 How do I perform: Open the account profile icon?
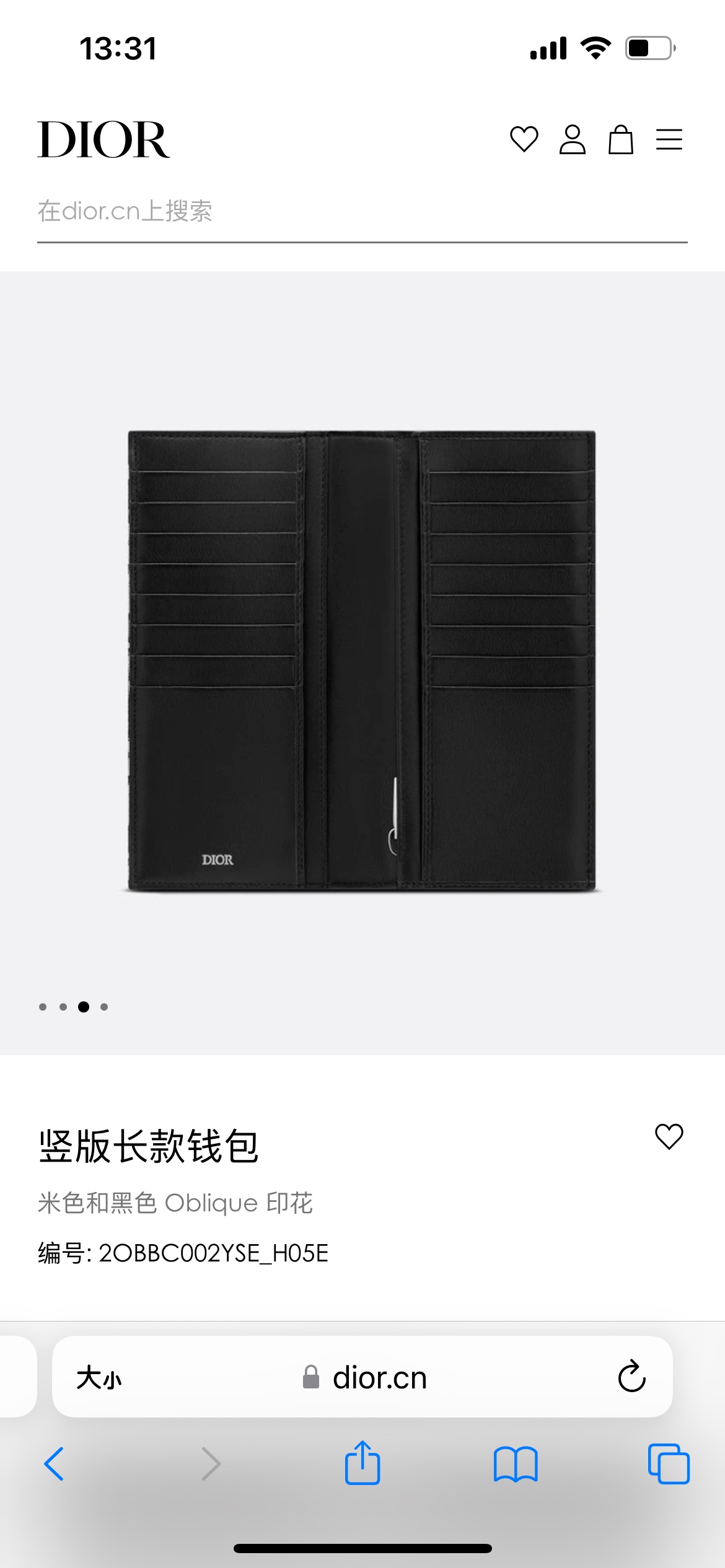[572, 139]
